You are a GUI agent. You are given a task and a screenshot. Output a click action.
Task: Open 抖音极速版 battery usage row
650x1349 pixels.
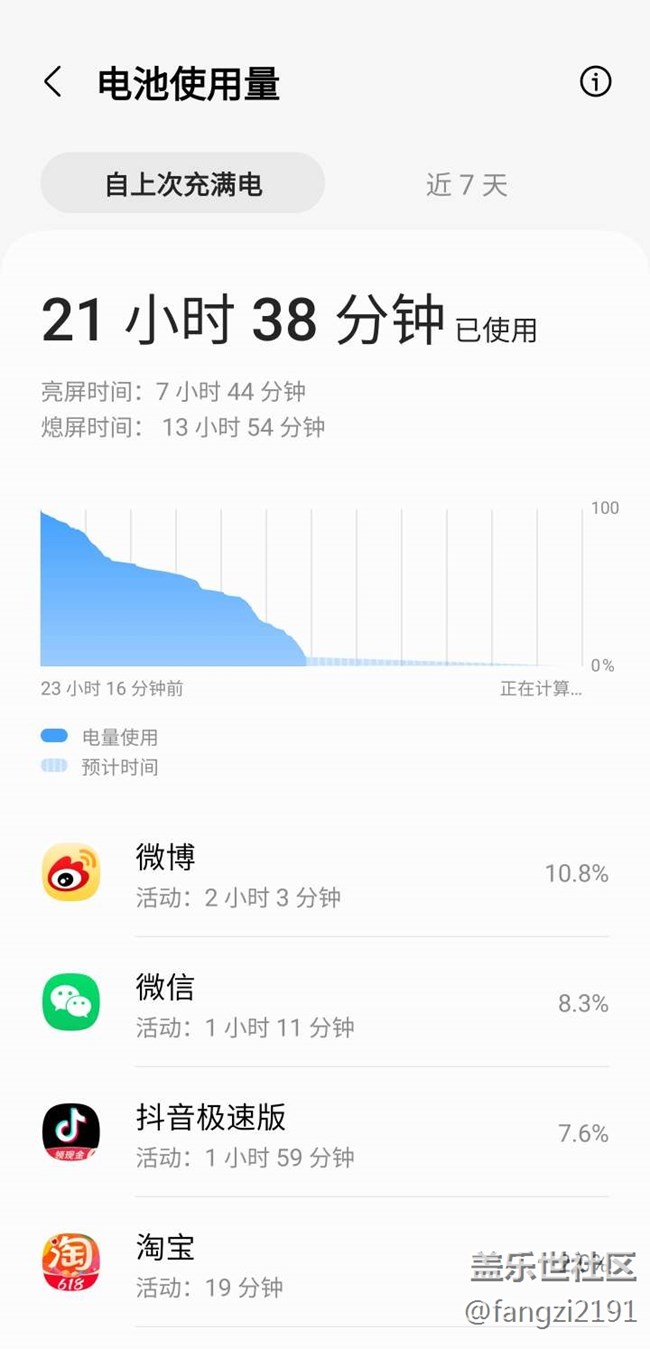coord(325,1133)
